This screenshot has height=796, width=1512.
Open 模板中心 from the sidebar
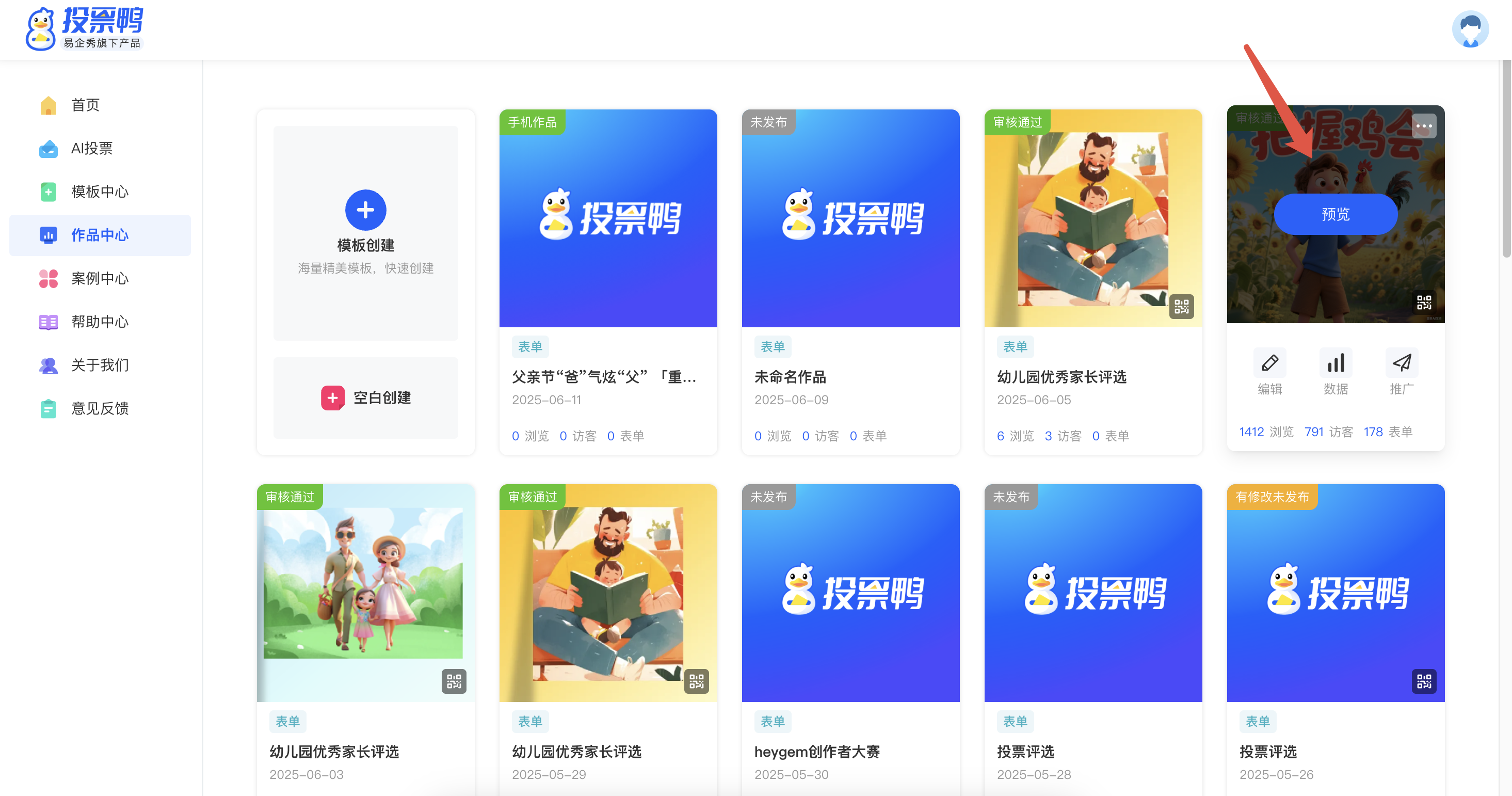tap(99, 192)
